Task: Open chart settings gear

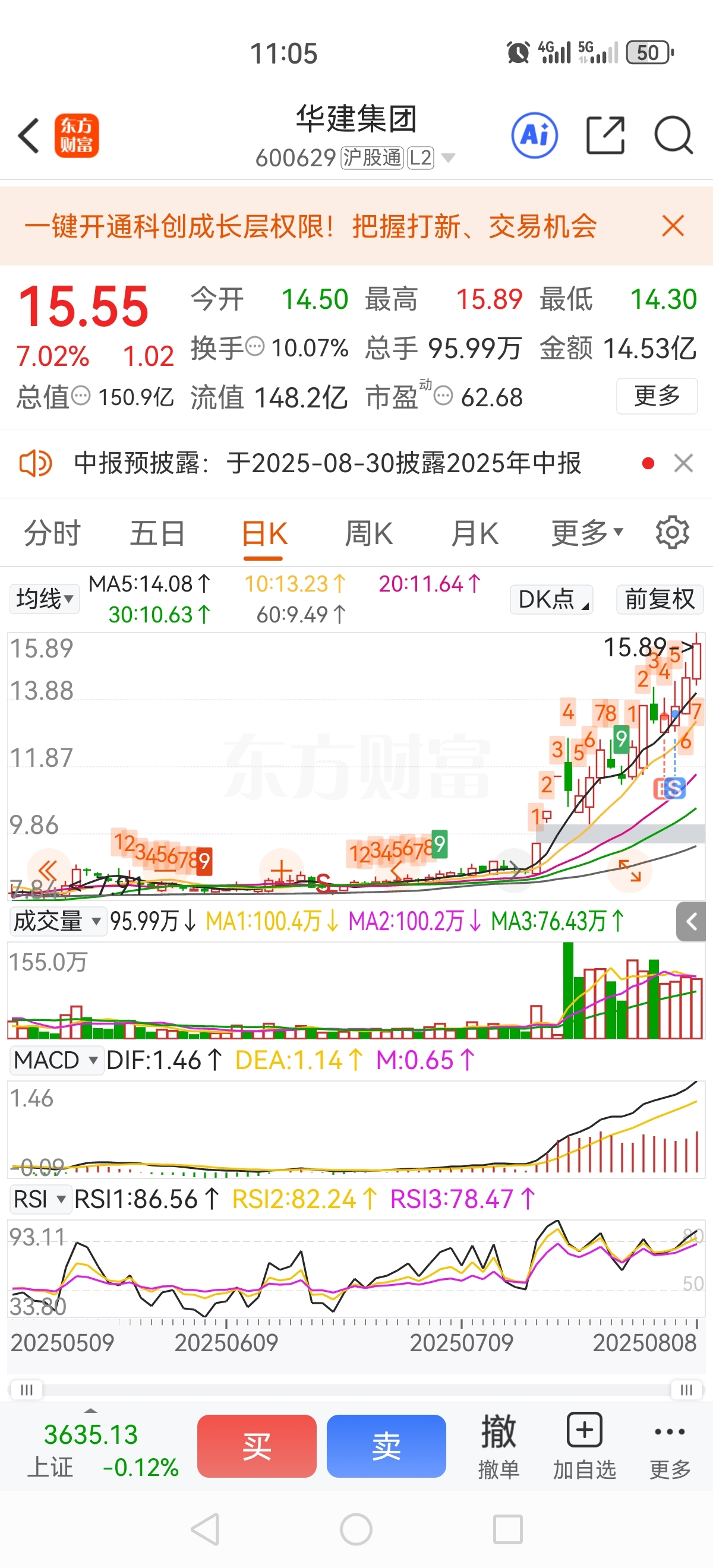Action: (x=672, y=533)
